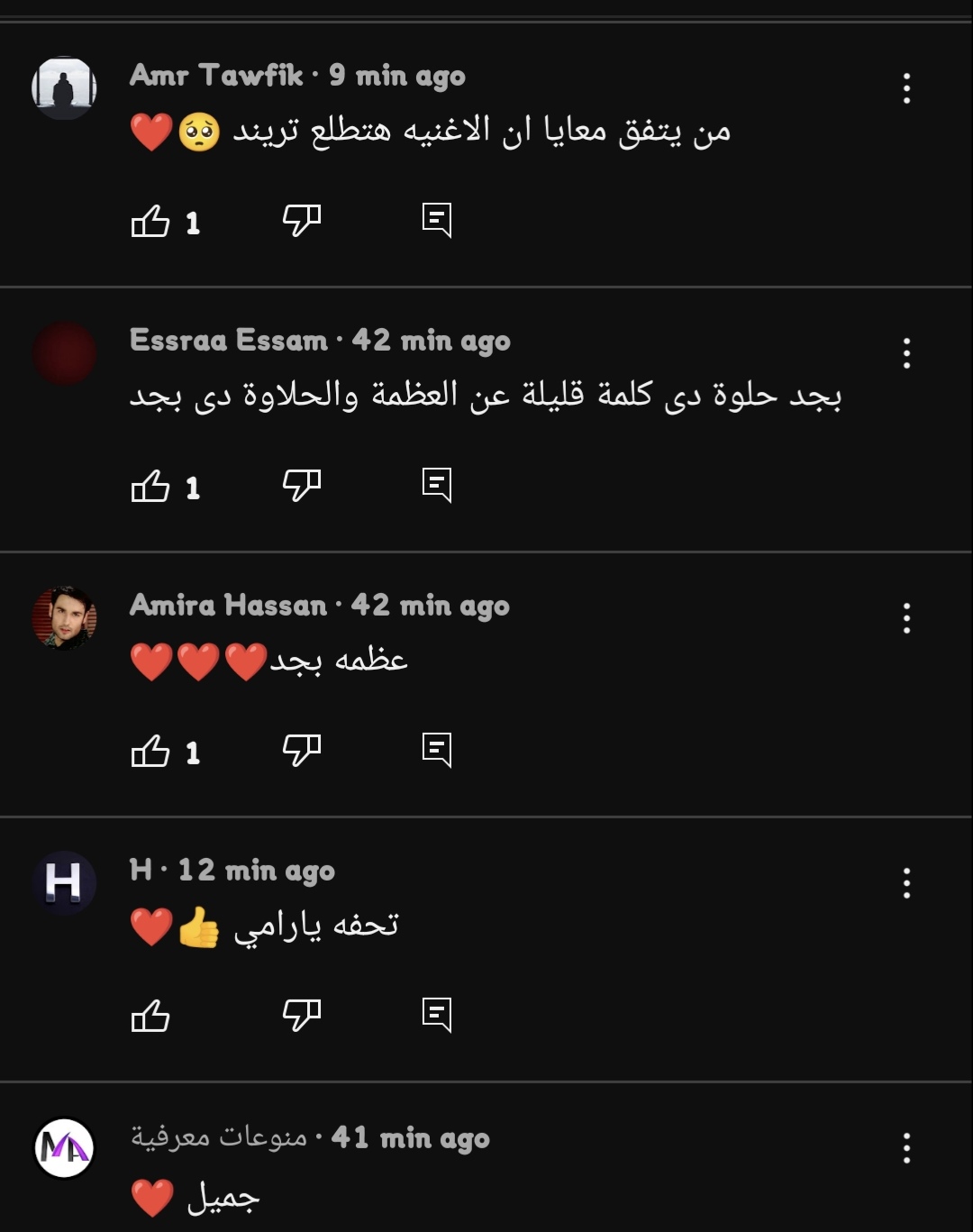
Task: Open options menu for Essraa Essam's comment
Action: coord(906,353)
